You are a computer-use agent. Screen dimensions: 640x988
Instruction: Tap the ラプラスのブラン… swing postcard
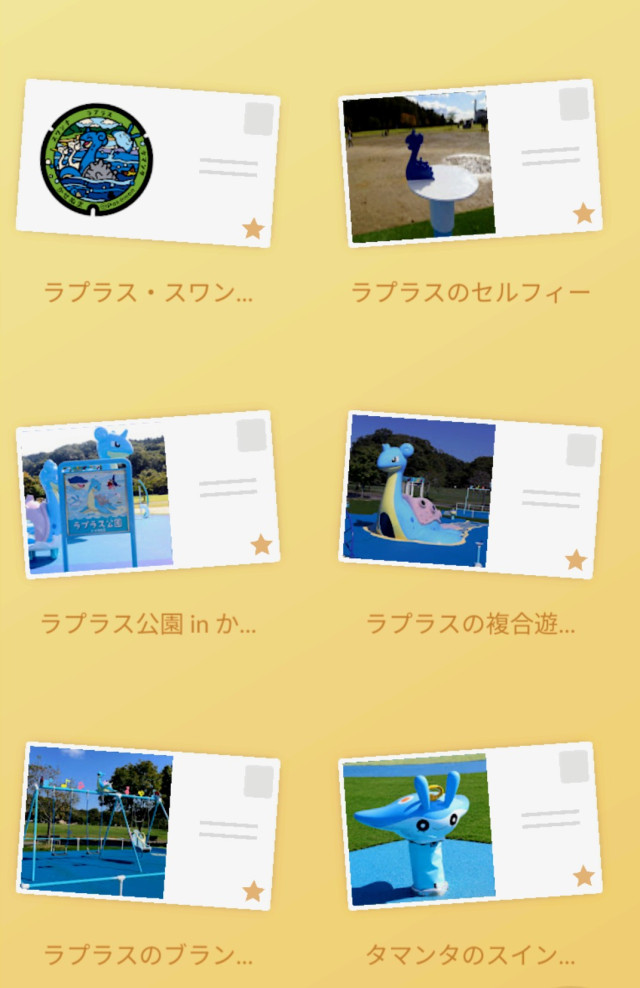148,825
